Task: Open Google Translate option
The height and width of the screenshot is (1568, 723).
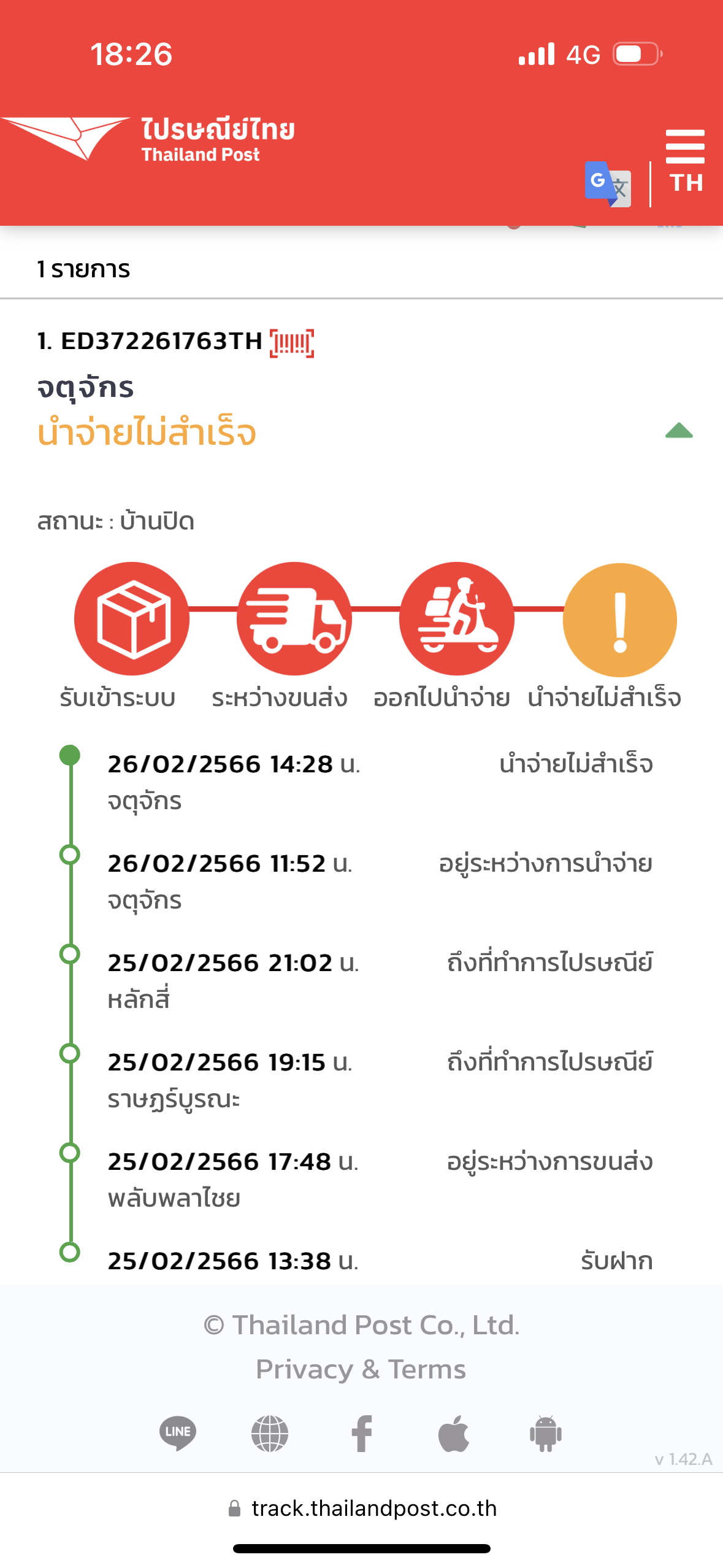Action: tap(607, 184)
